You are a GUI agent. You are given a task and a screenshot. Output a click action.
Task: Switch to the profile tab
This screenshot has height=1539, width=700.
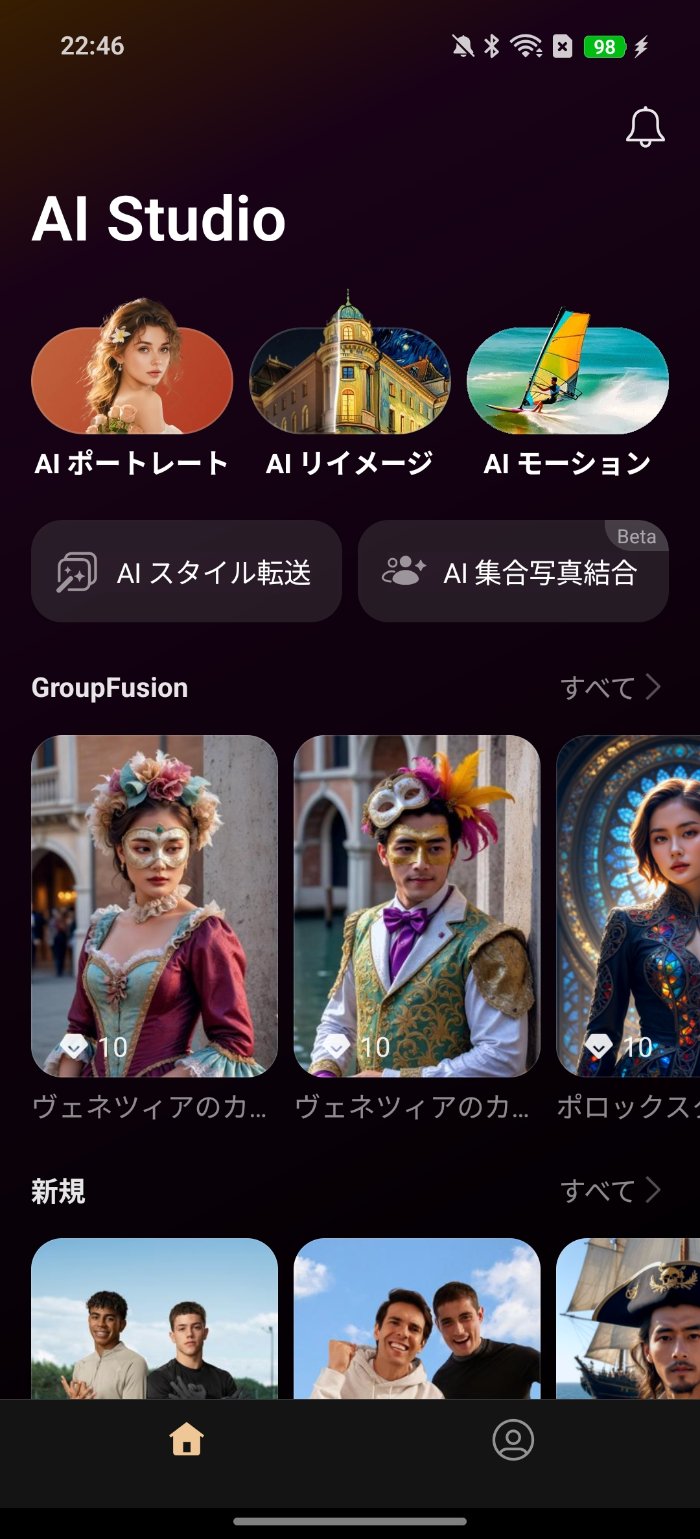click(x=513, y=1440)
